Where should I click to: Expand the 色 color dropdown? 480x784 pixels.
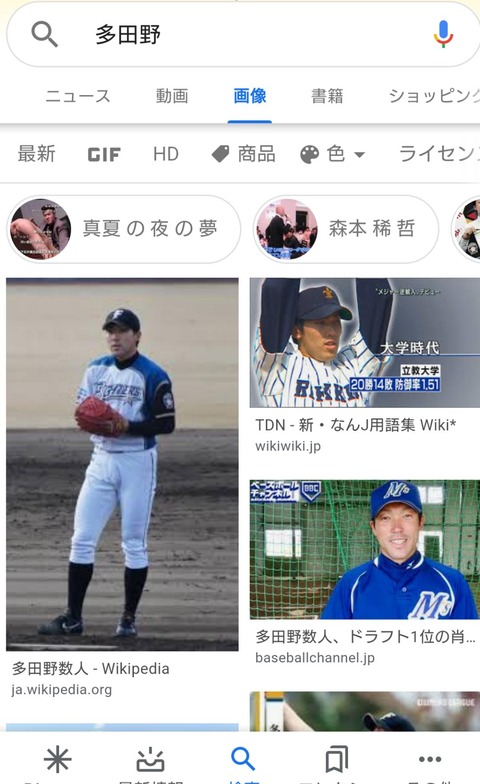(332, 154)
